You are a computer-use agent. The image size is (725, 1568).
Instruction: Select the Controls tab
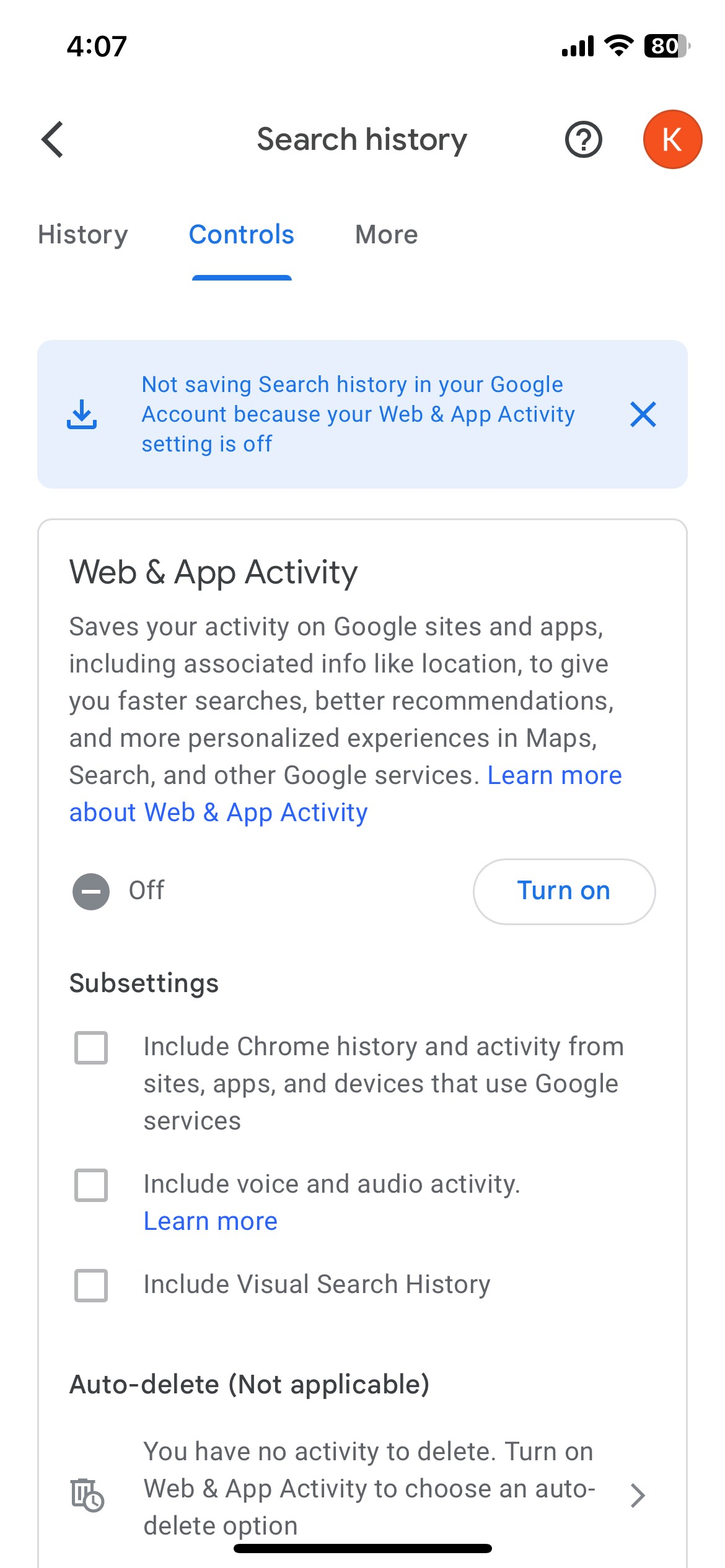click(242, 235)
